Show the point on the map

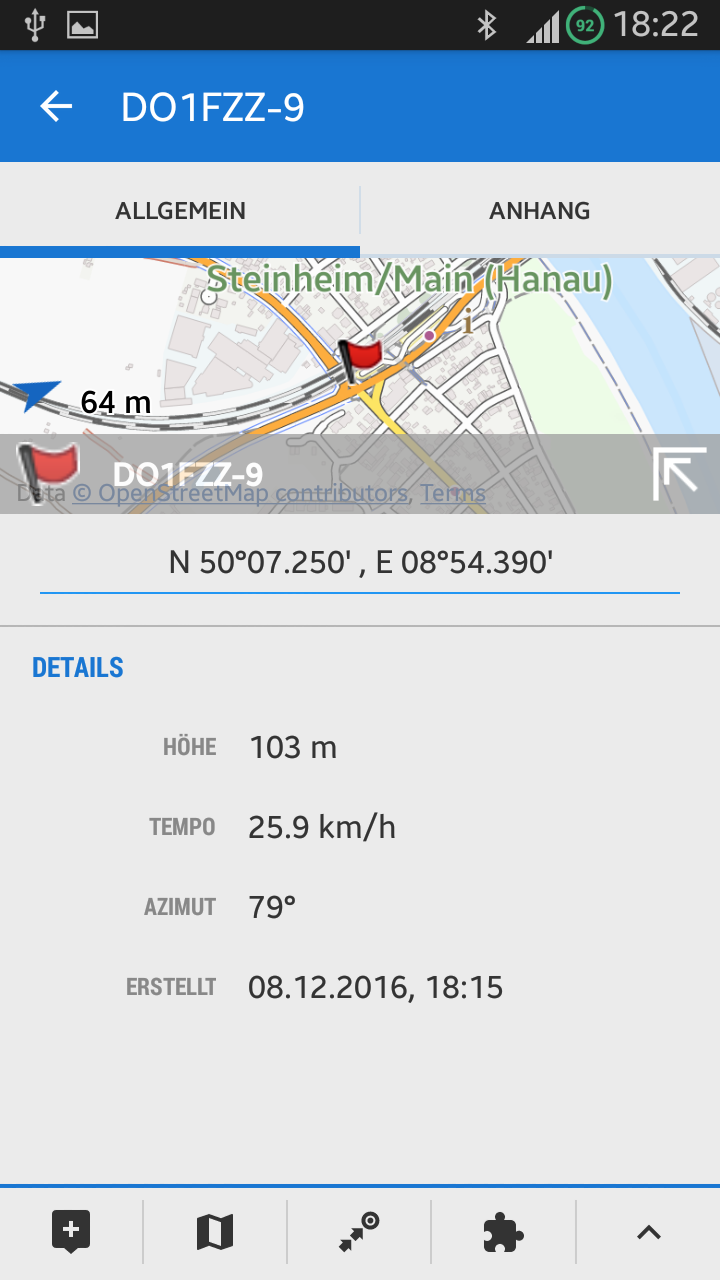[x=215, y=1232]
